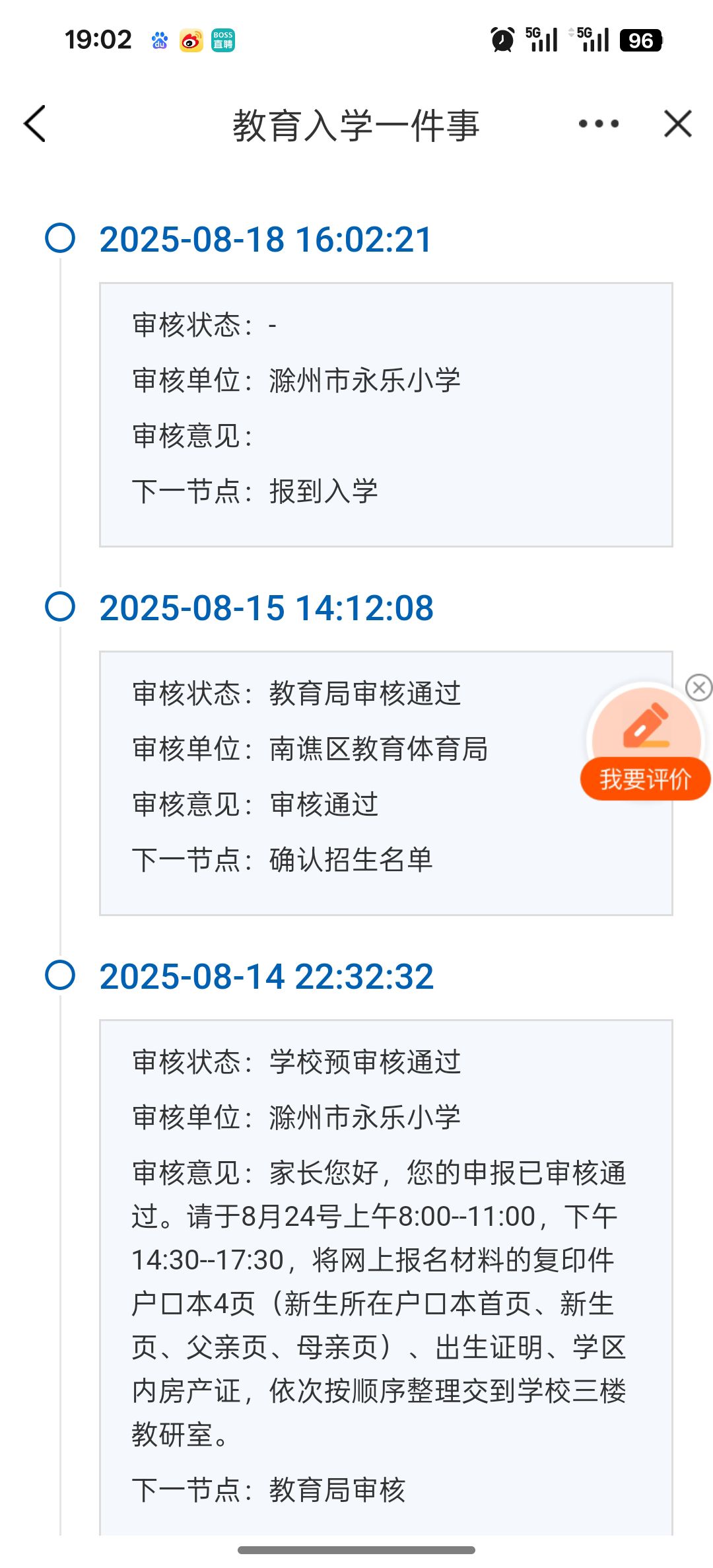The width and height of the screenshot is (713, 1568).
Task: Open the three-dot more options menu
Action: 598,124
